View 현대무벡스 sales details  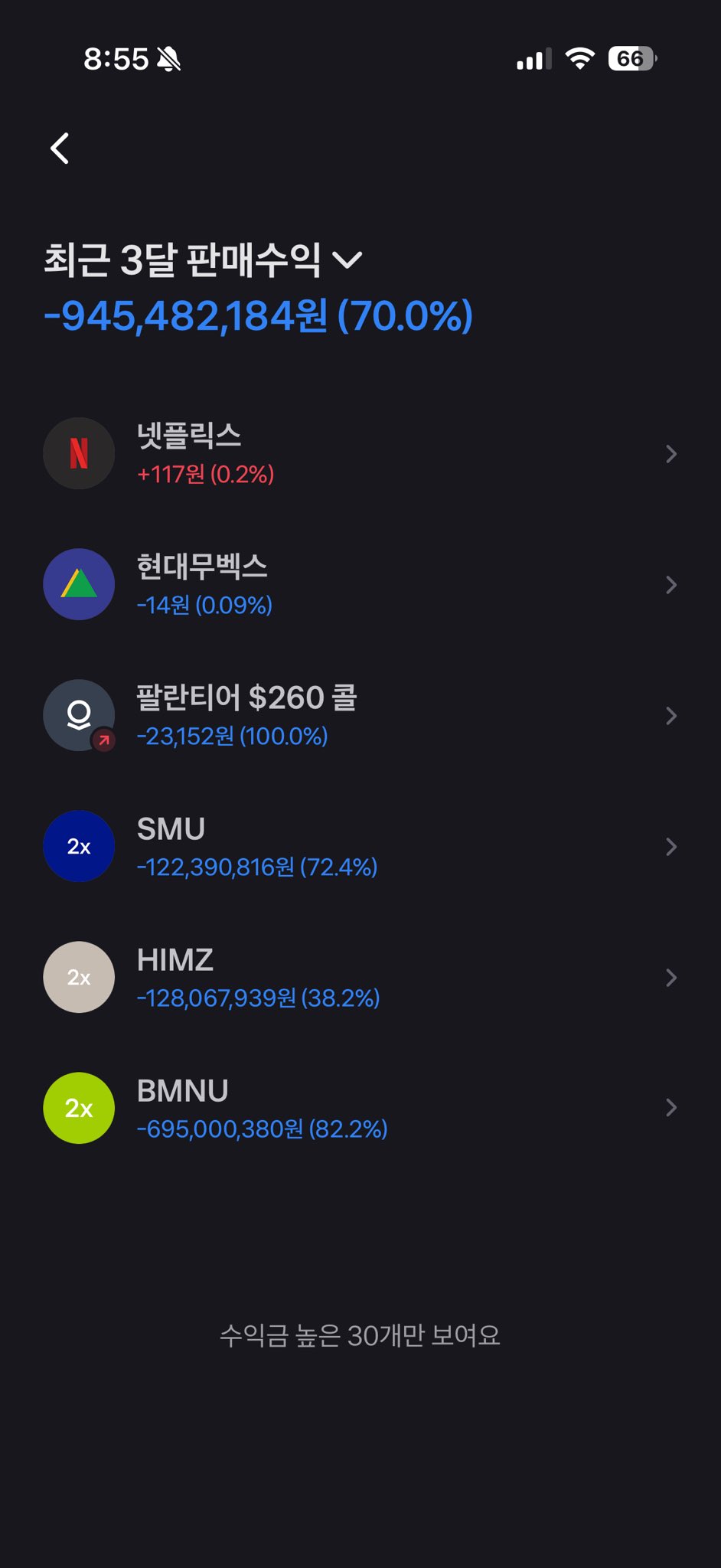[360, 585]
